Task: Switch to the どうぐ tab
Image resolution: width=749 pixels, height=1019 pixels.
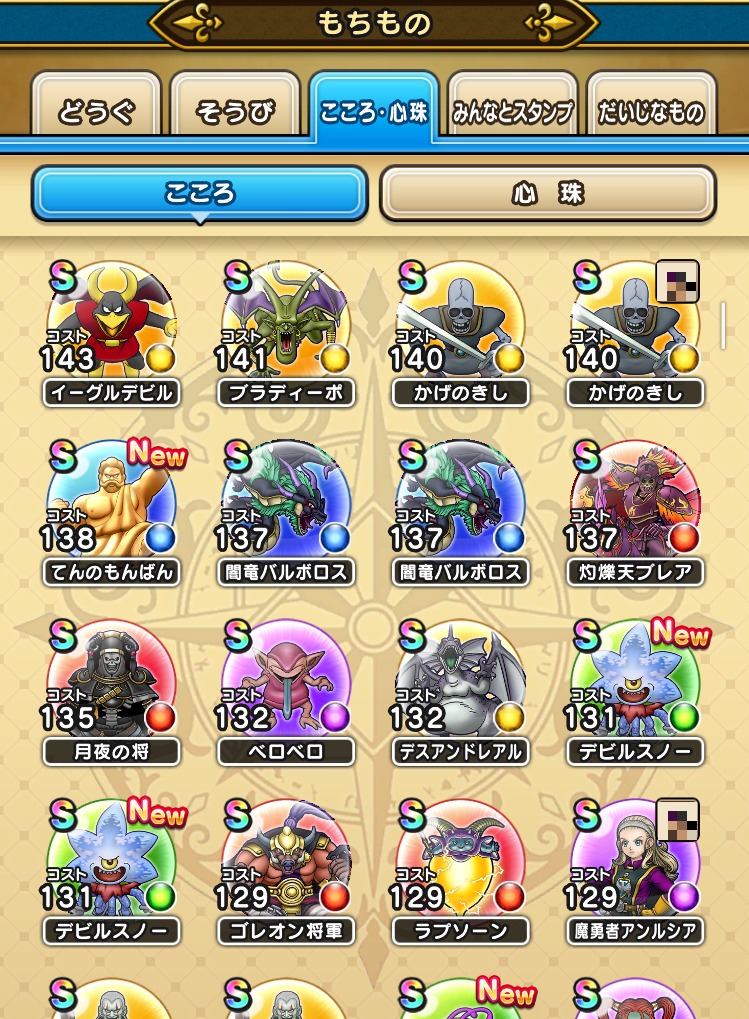Action: (96, 111)
